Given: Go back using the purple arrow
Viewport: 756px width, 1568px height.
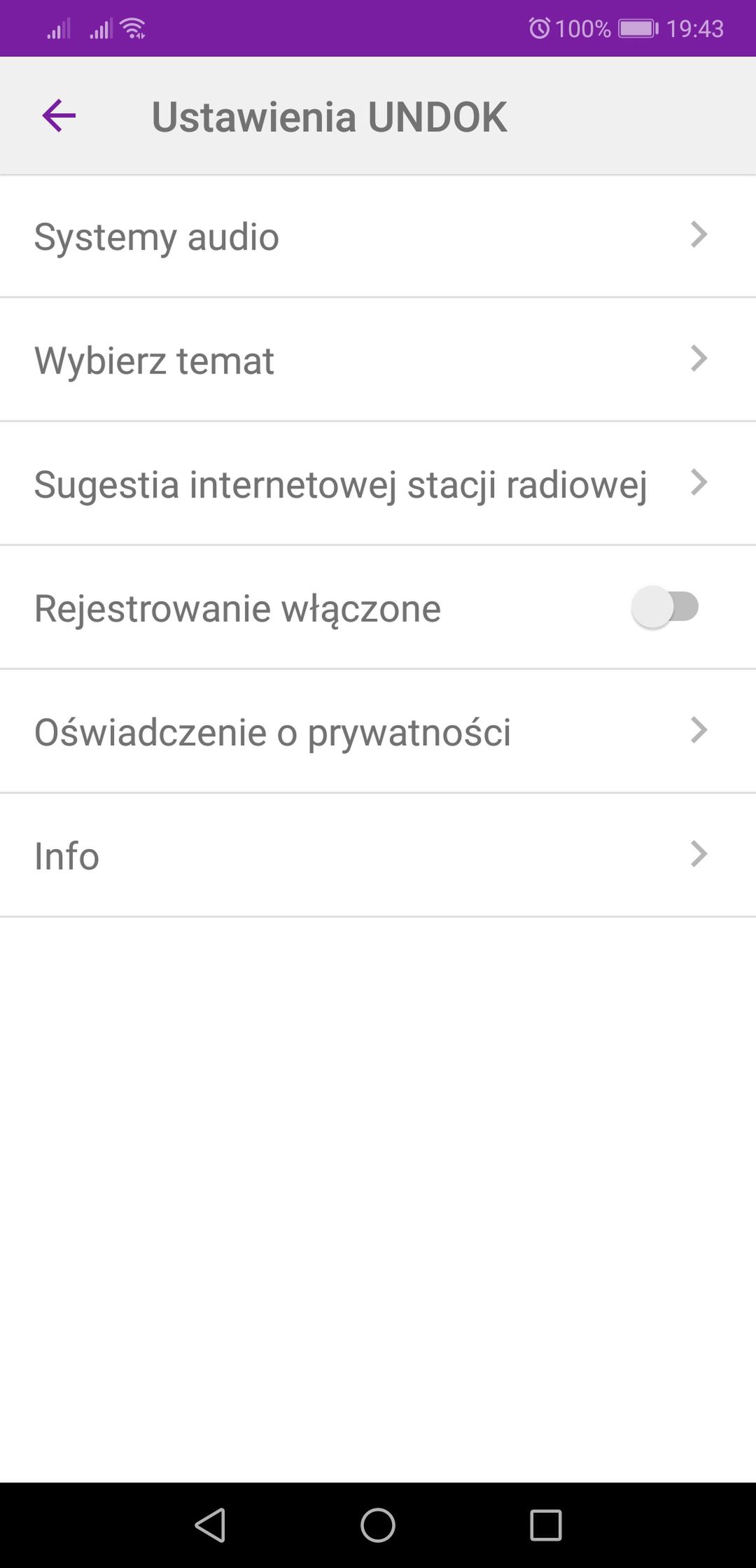Looking at the screenshot, I should point(59,115).
